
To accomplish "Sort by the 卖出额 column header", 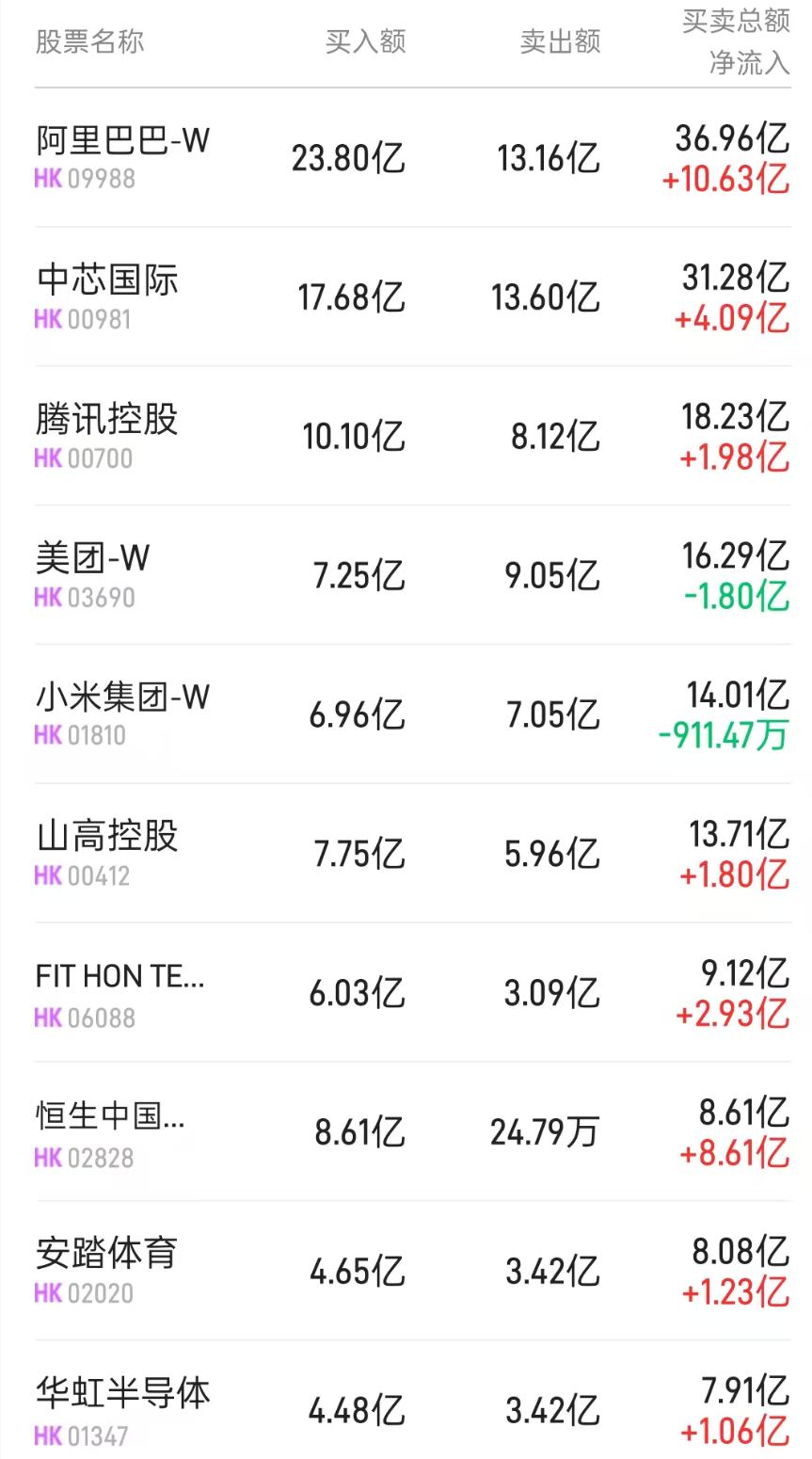I will tap(560, 40).
